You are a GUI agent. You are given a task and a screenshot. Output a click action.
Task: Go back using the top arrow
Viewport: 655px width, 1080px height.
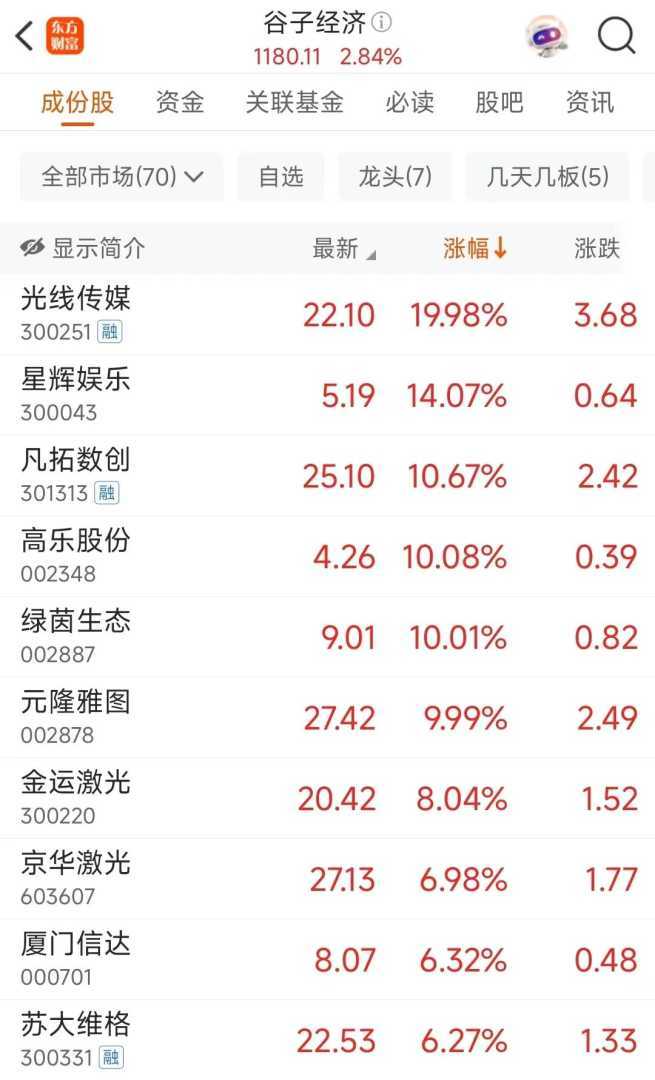[25, 37]
